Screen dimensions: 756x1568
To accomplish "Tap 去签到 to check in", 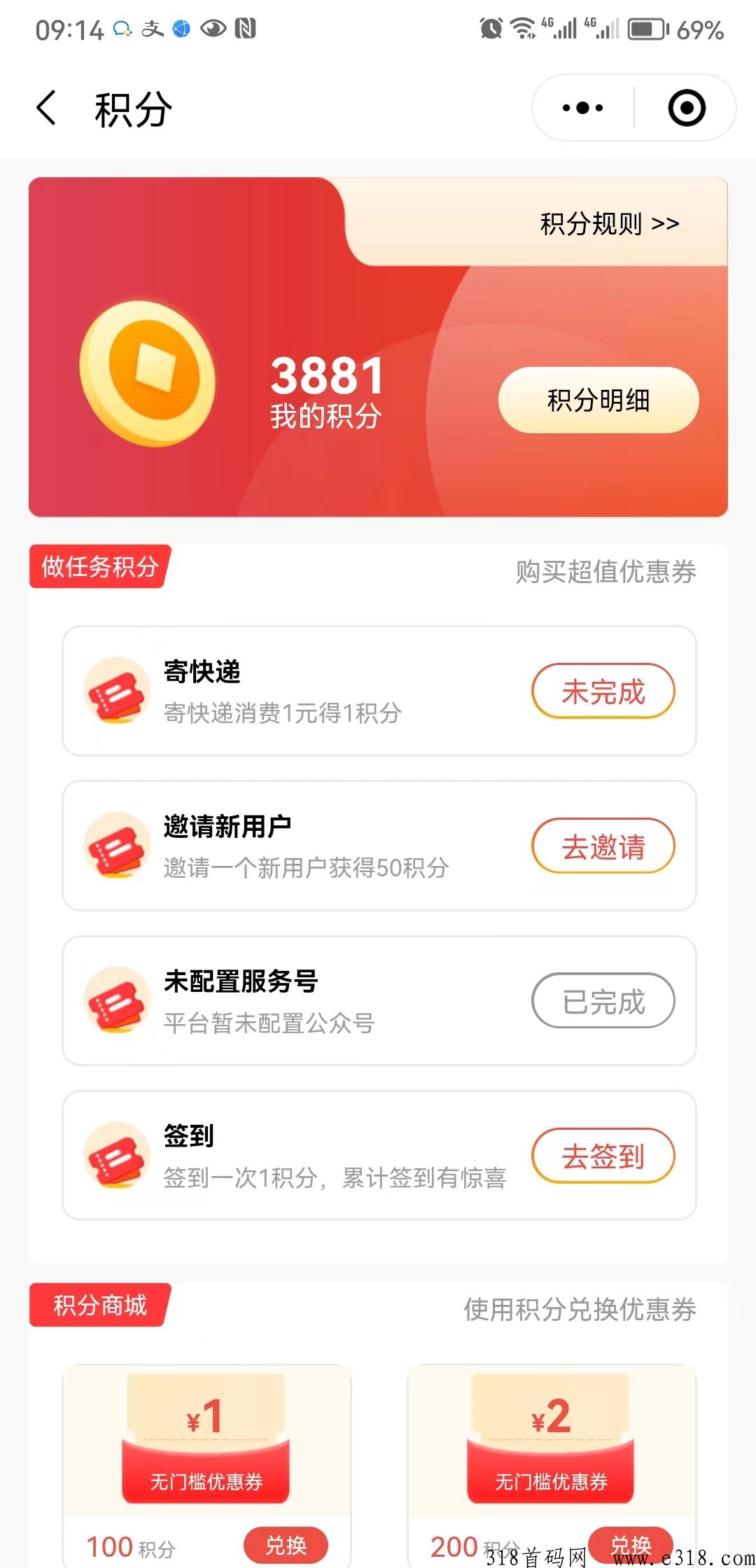I will click(x=603, y=1156).
